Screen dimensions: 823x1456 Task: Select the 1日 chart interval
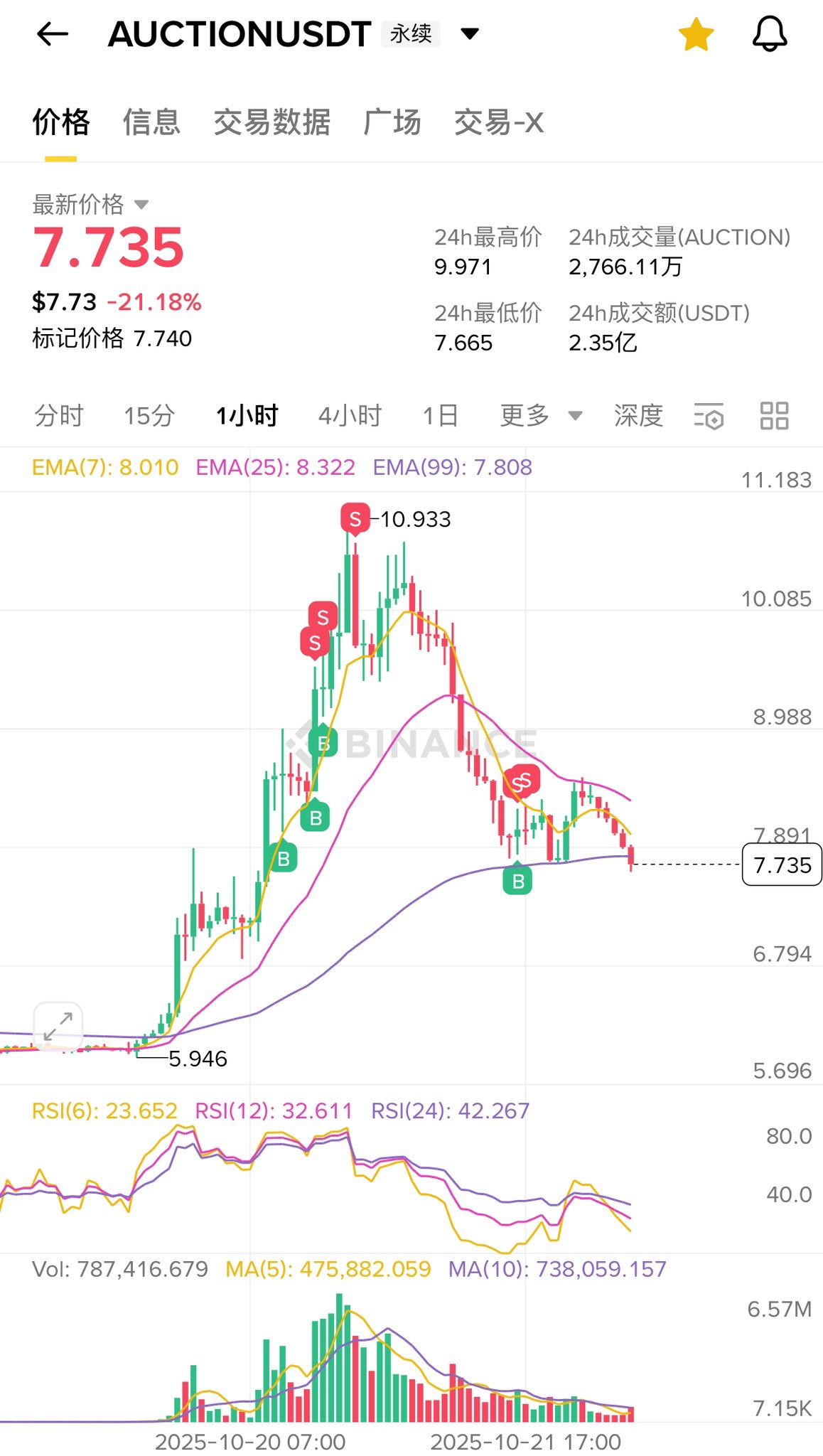(440, 415)
